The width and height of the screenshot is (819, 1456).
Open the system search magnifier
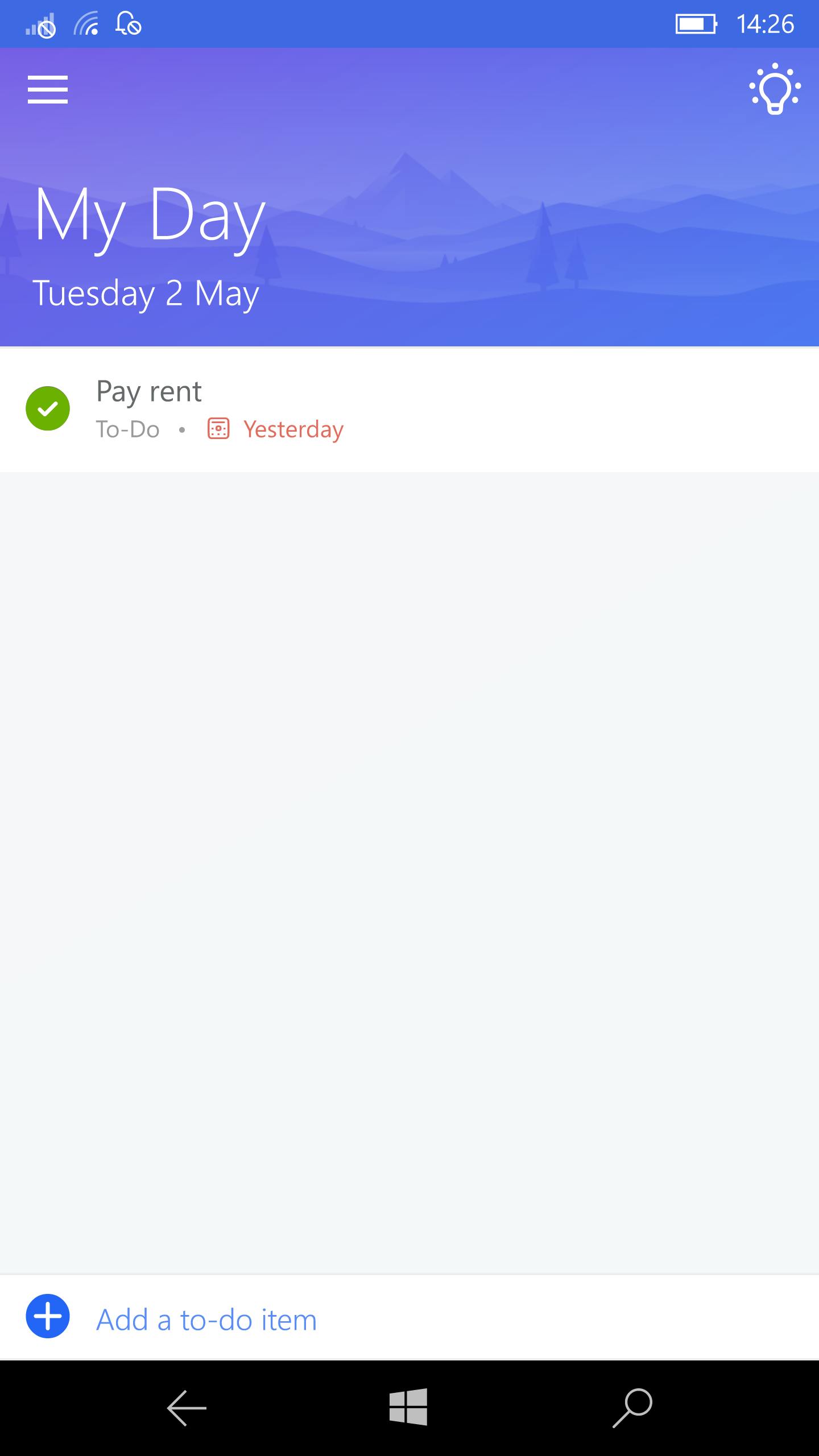click(x=632, y=1408)
